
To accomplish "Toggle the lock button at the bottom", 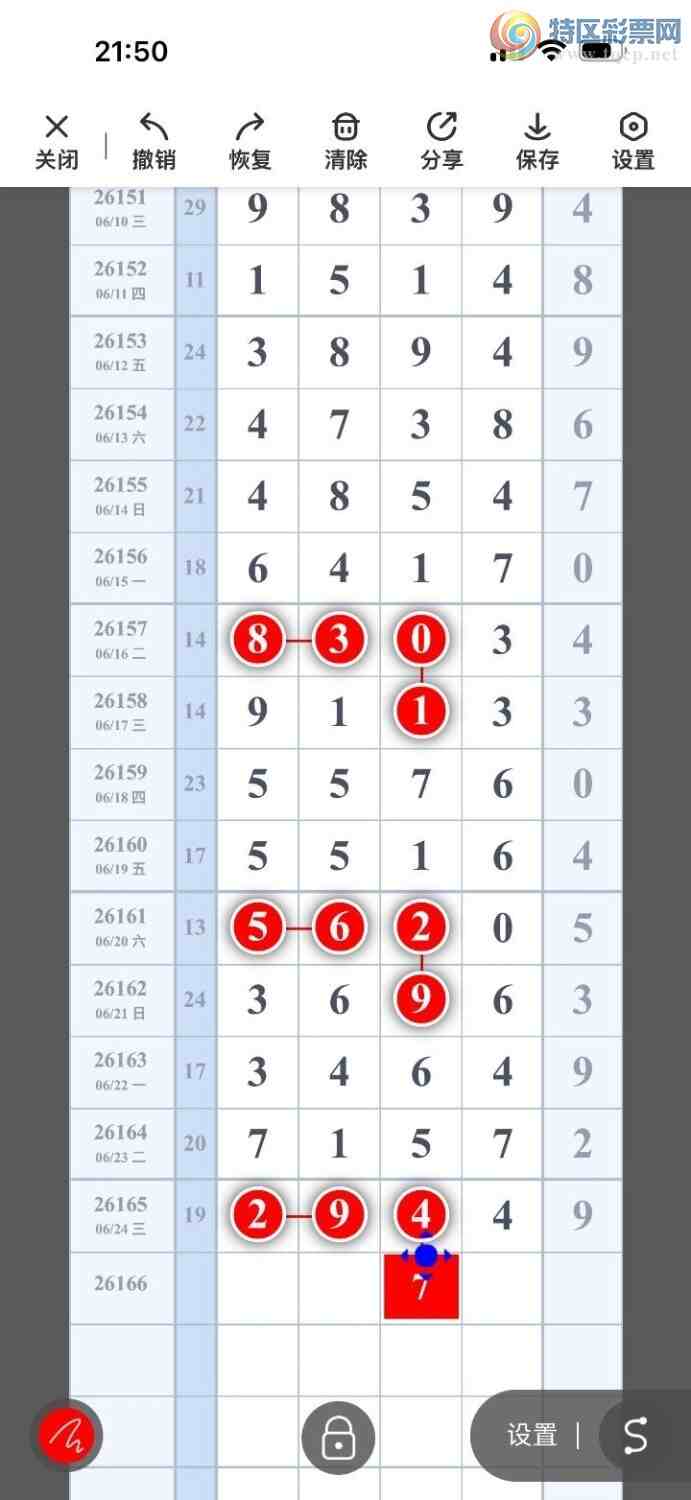I will [338, 1438].
